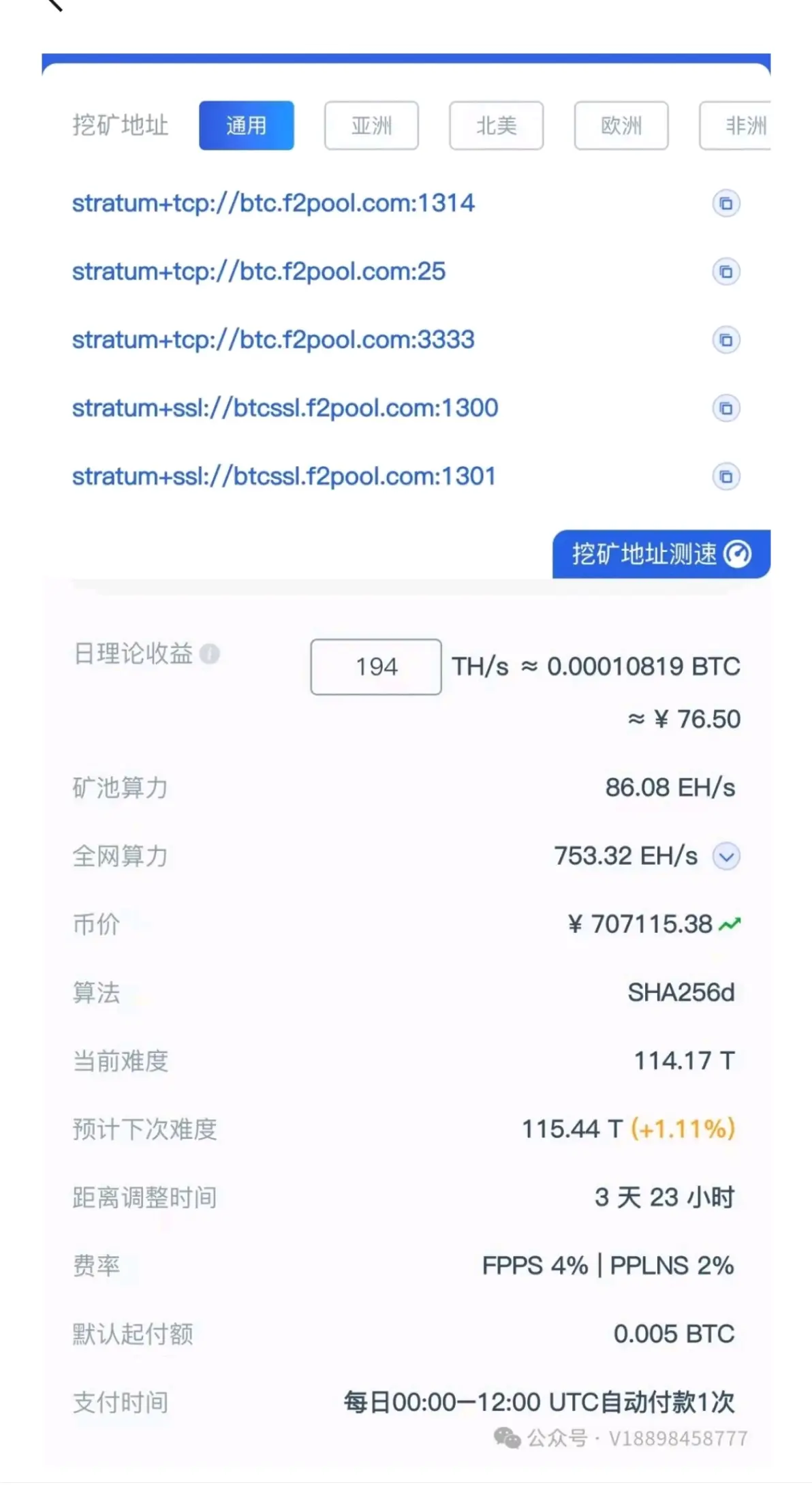Image resolution: width=812 pixels, height=1485 pixels.
Task: Copy the btcssl.f2pool.com:1300 SSL address
Action: pos(725,408)
